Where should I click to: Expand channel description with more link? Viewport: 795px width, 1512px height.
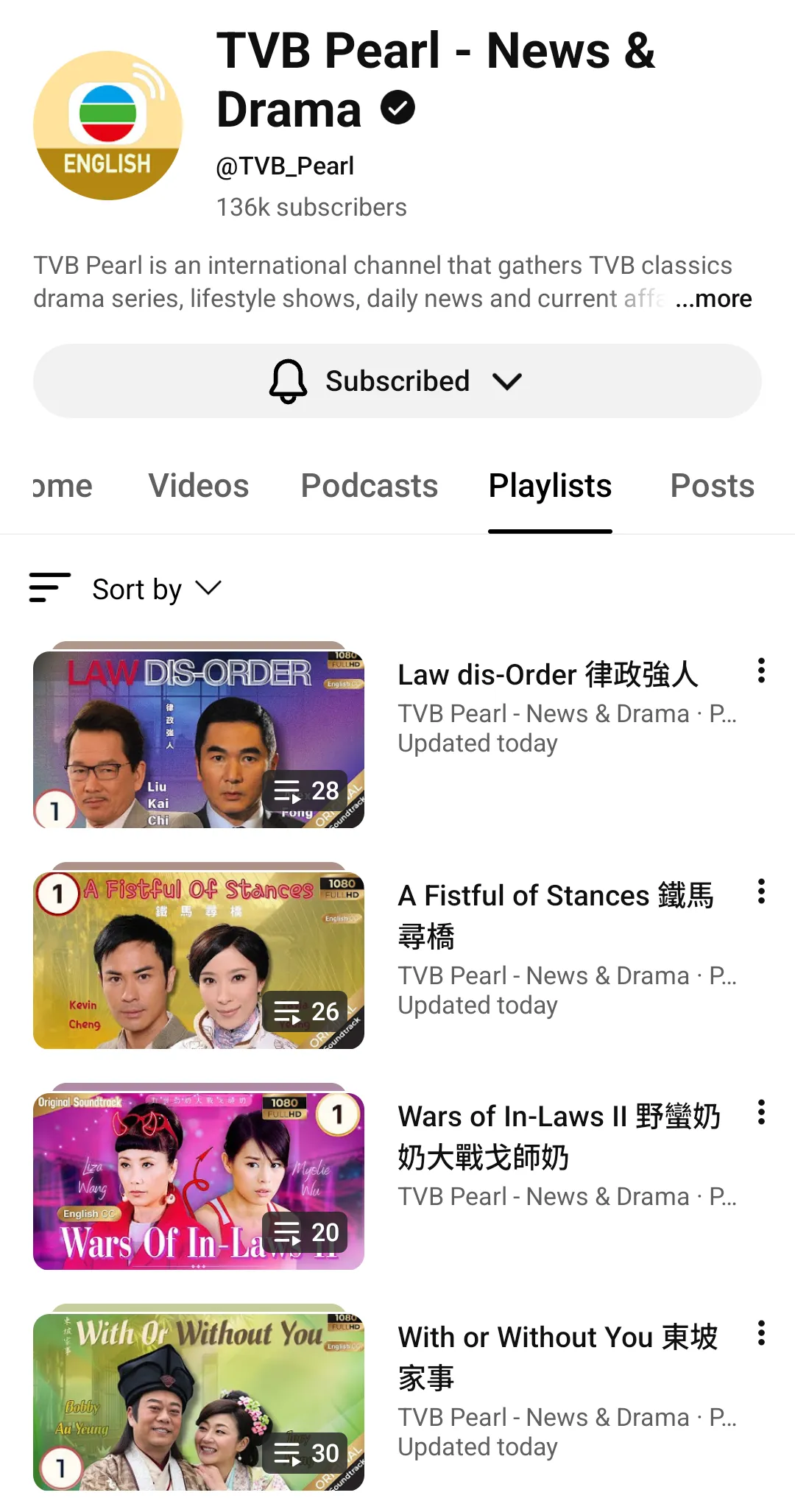(x=713, y=299)
